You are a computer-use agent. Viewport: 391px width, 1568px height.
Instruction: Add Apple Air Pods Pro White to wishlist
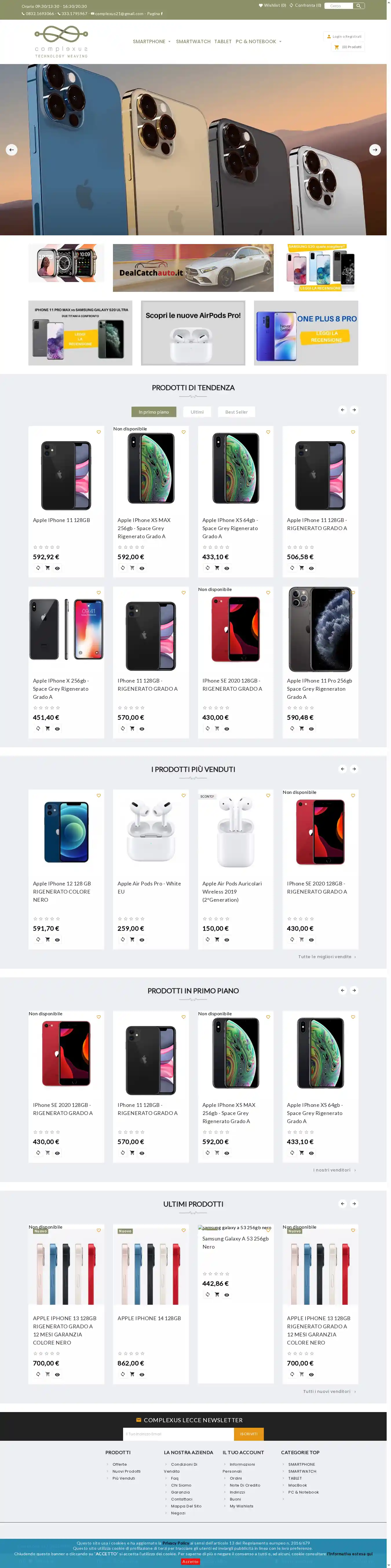coord(183,796)
